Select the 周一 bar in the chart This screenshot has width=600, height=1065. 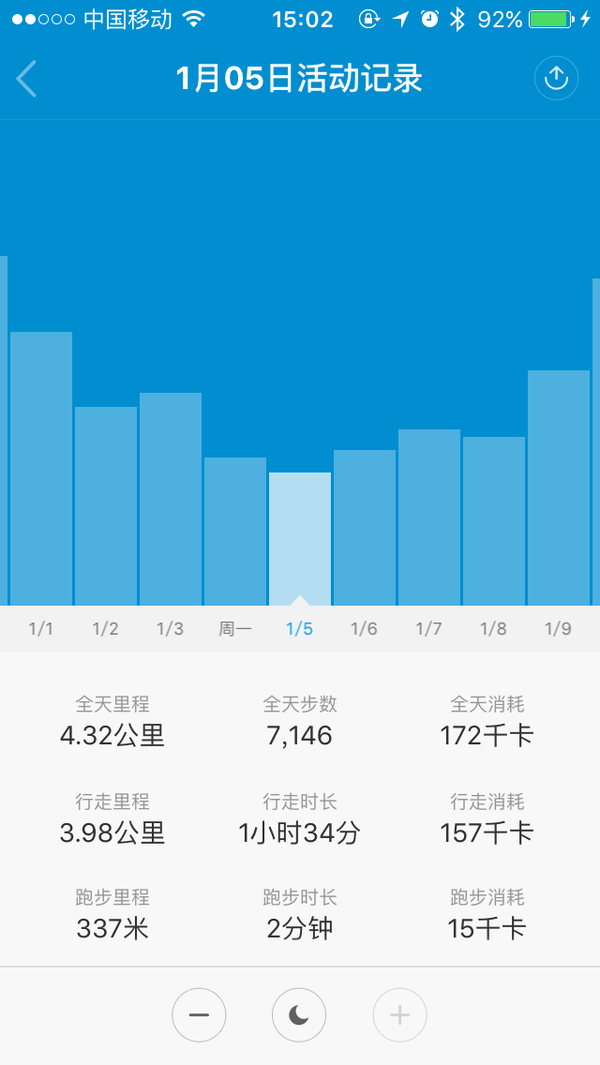pyautogui.click(x=235, y=531)
